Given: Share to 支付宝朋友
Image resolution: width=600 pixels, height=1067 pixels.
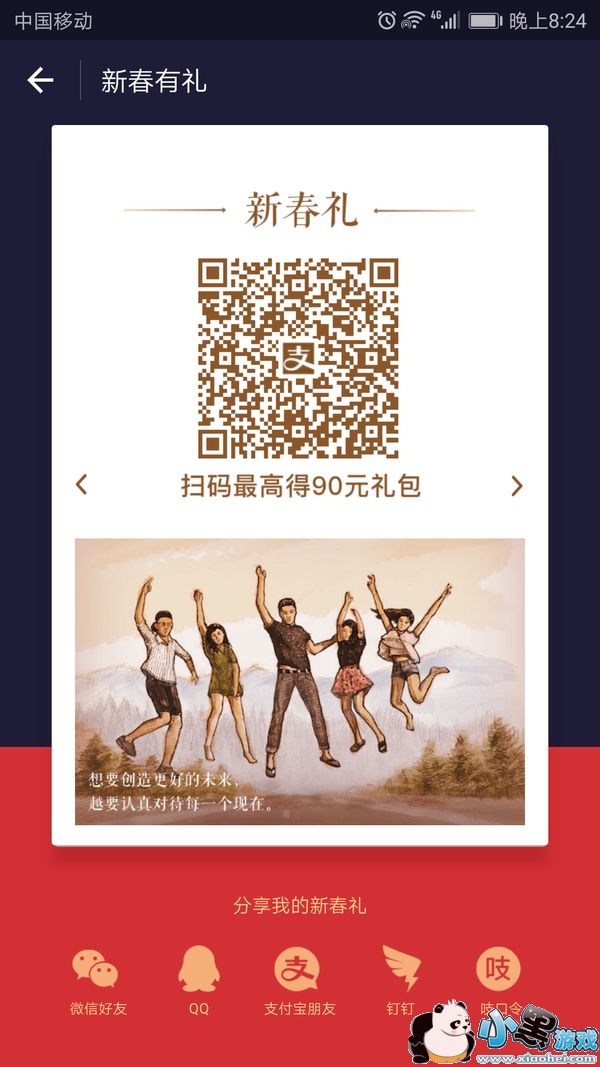Looking at the screenshot, I should coord(298,970).
